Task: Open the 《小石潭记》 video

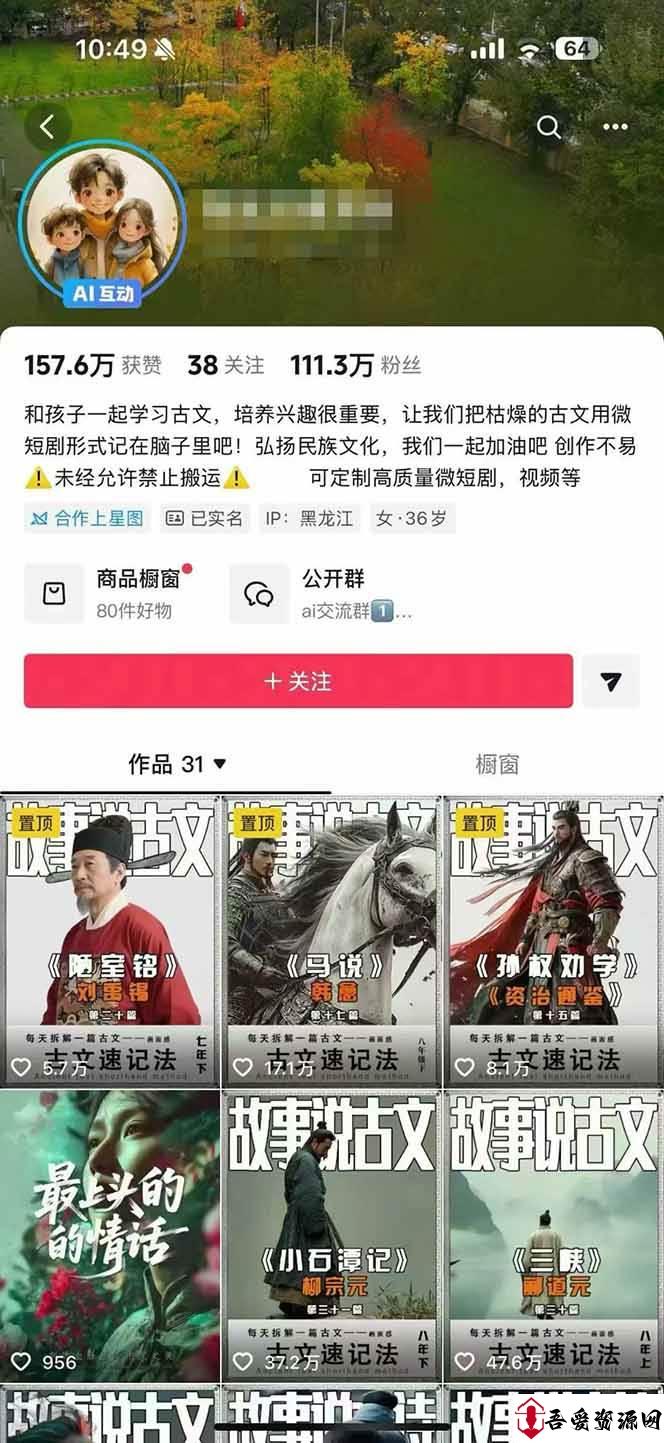Action: (x=331, y=1235)
